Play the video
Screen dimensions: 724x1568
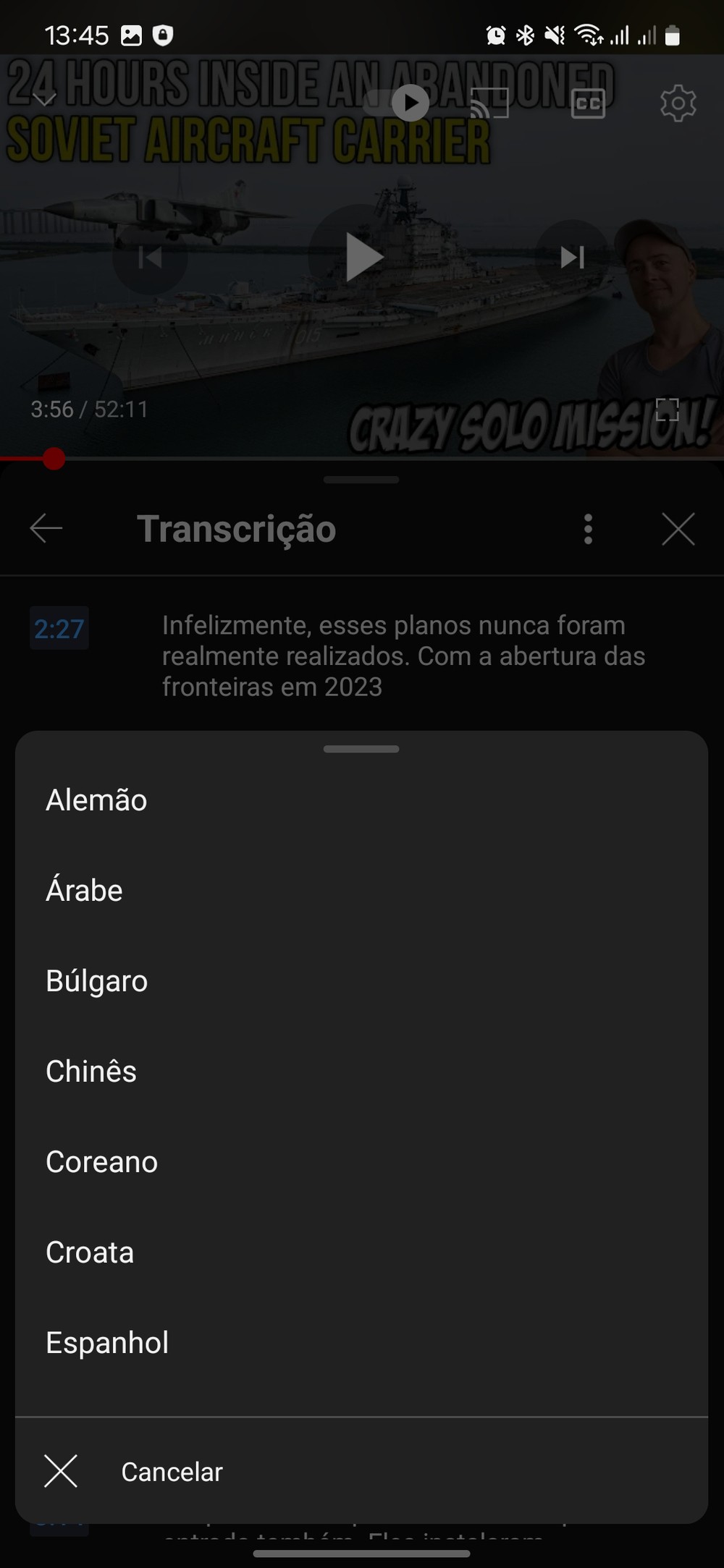[x=362, y=257]
